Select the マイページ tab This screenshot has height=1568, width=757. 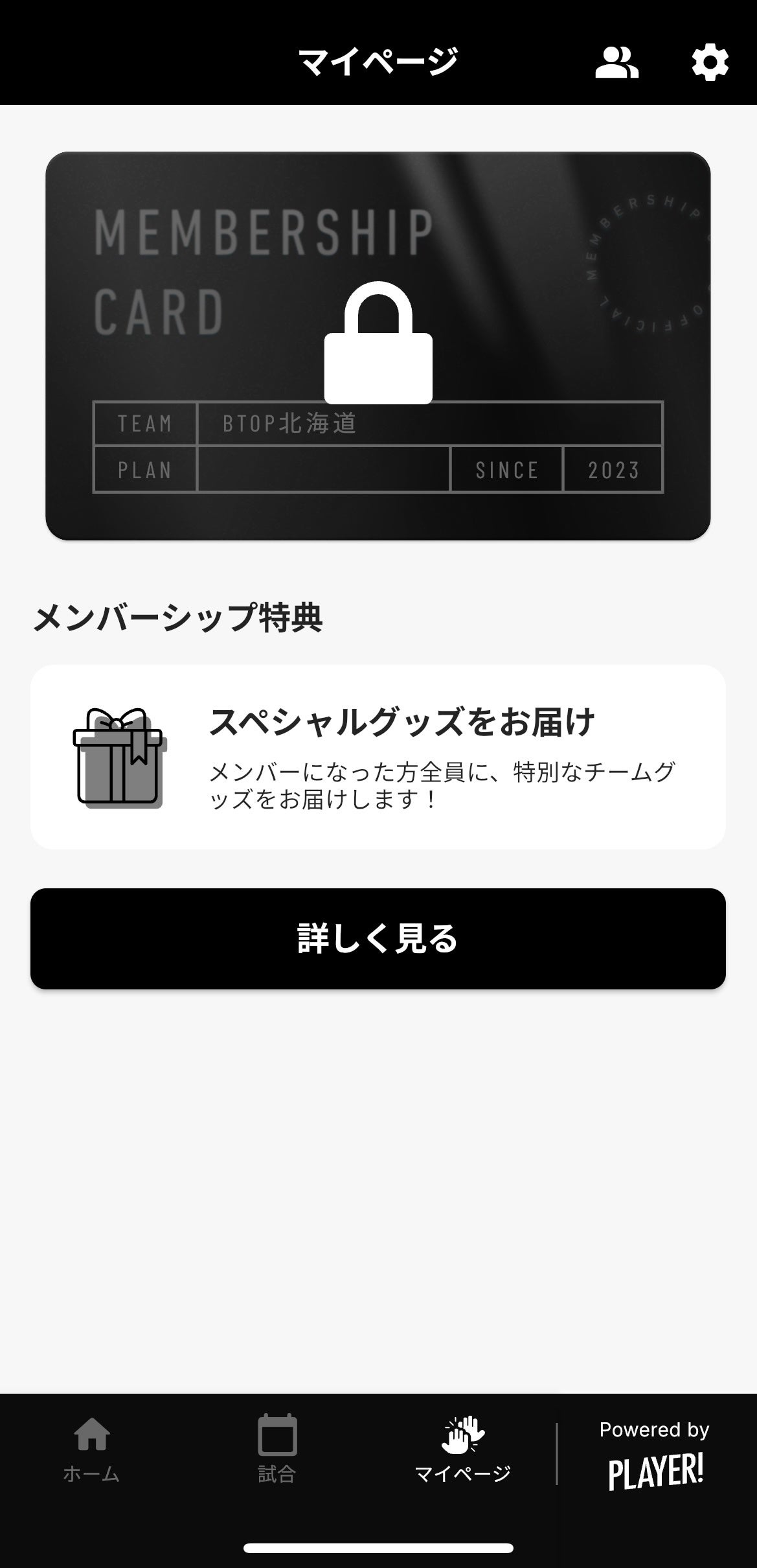click(462, 1450)
